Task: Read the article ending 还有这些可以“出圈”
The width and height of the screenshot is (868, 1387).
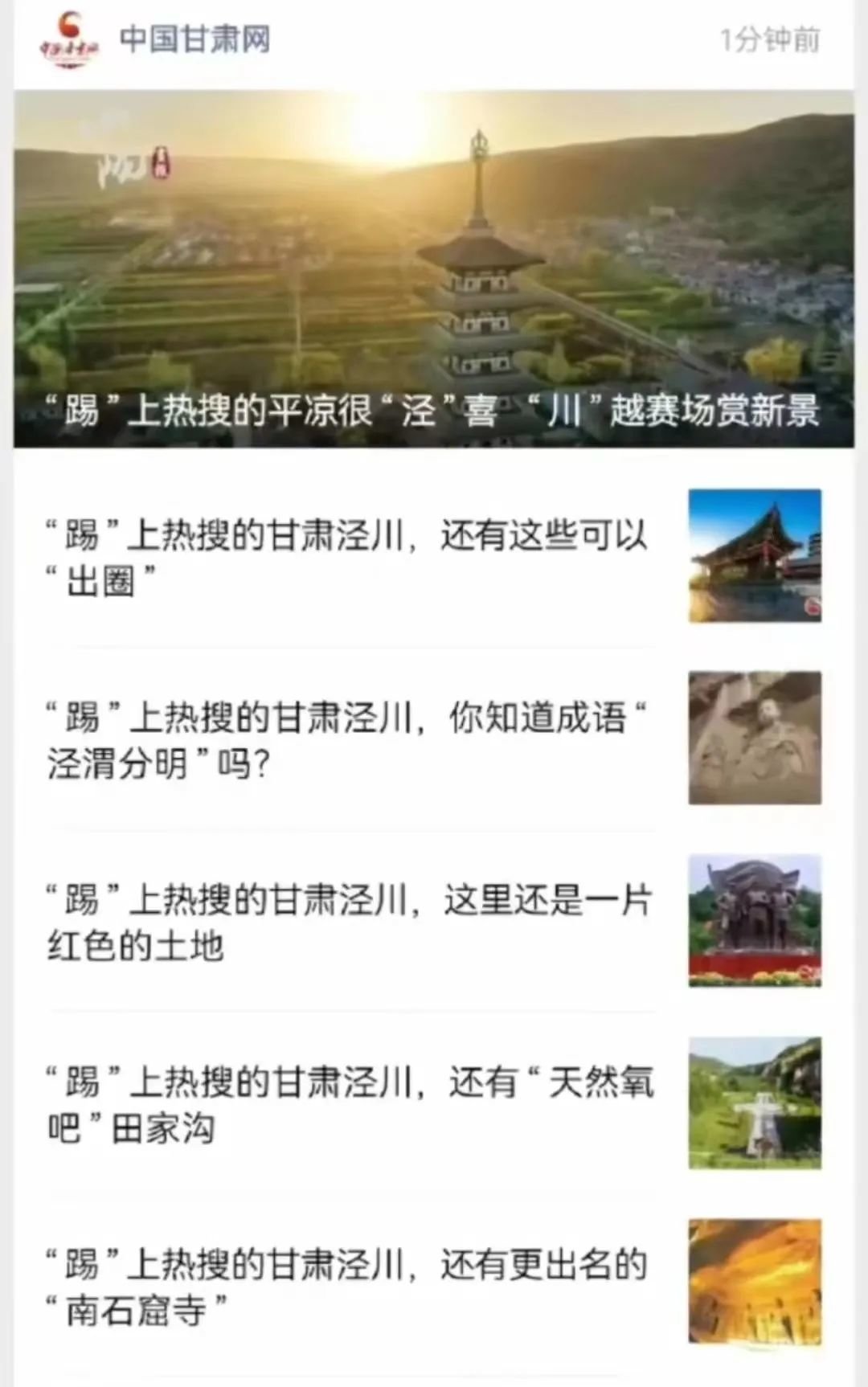Action: (347, 556)
